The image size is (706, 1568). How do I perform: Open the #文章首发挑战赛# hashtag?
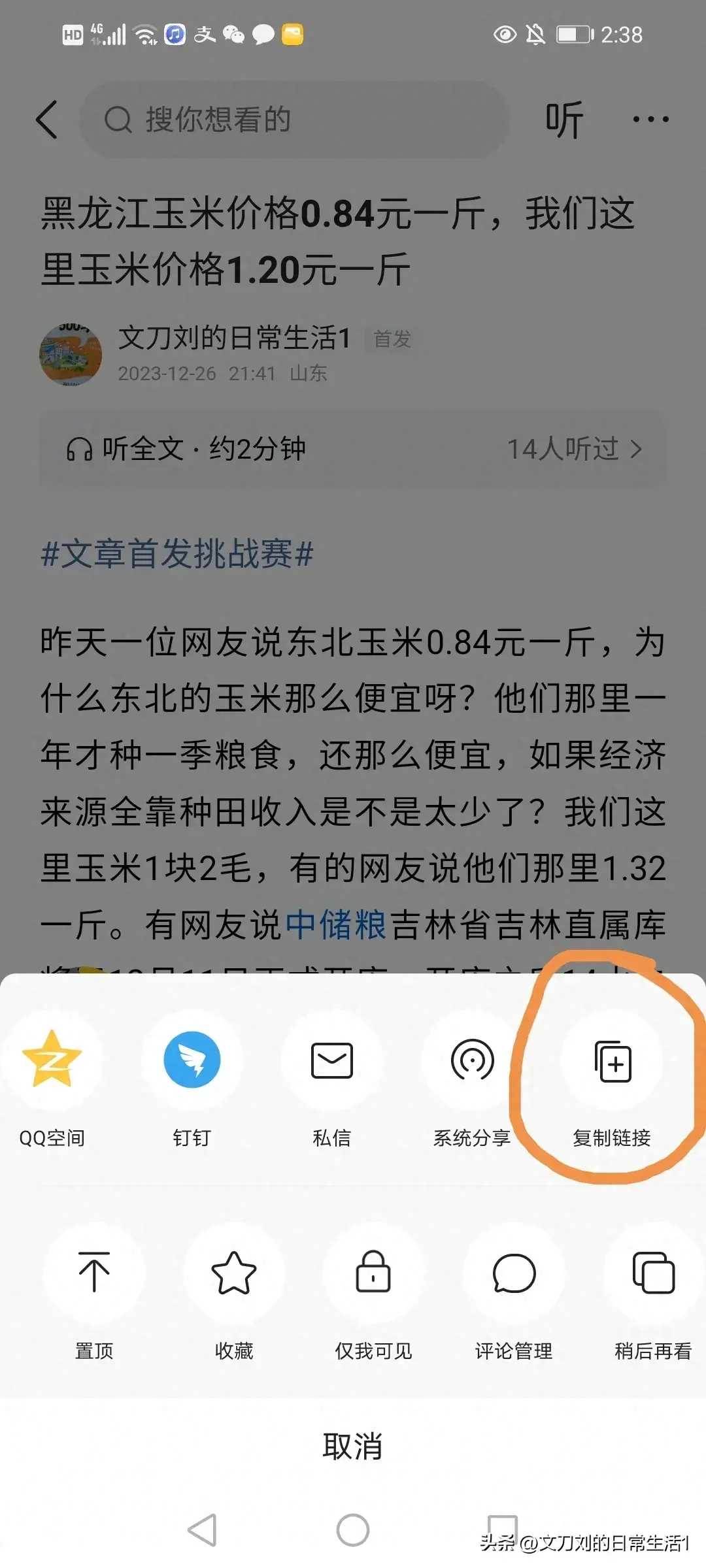pyautogui.click(x=177, y=554)
